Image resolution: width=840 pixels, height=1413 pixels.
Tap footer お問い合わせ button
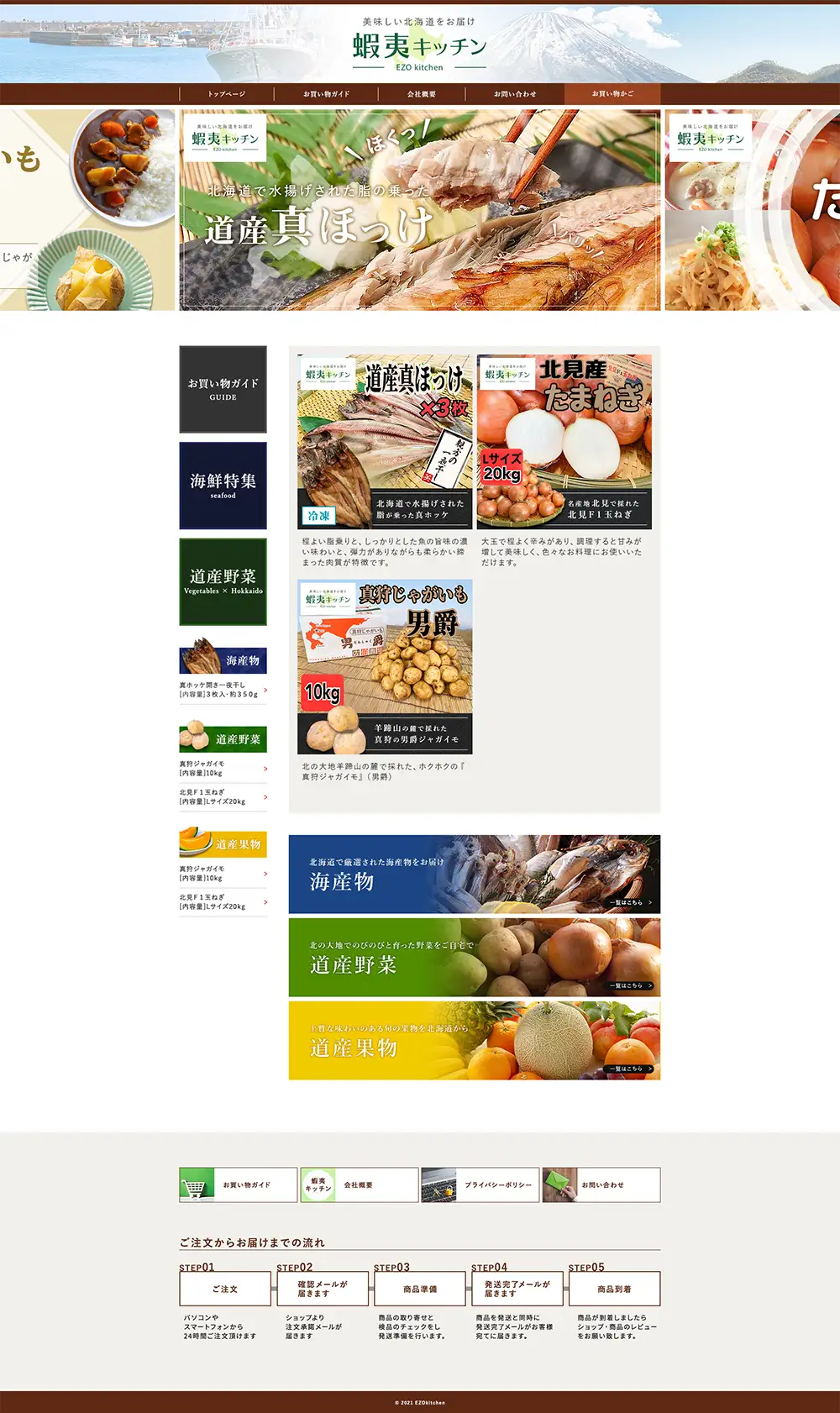(x=601, y=1185)
